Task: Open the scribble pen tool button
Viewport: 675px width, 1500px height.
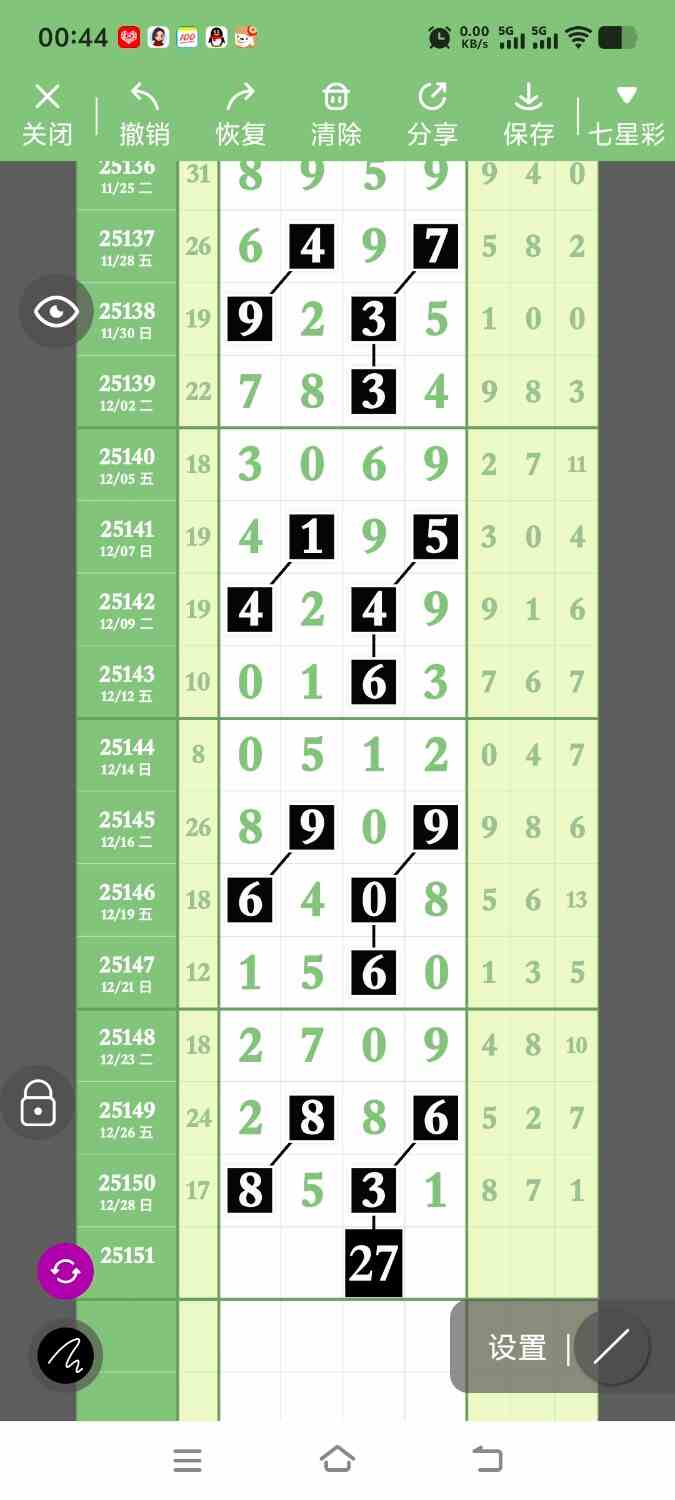Action: [x=65, y=1356]
